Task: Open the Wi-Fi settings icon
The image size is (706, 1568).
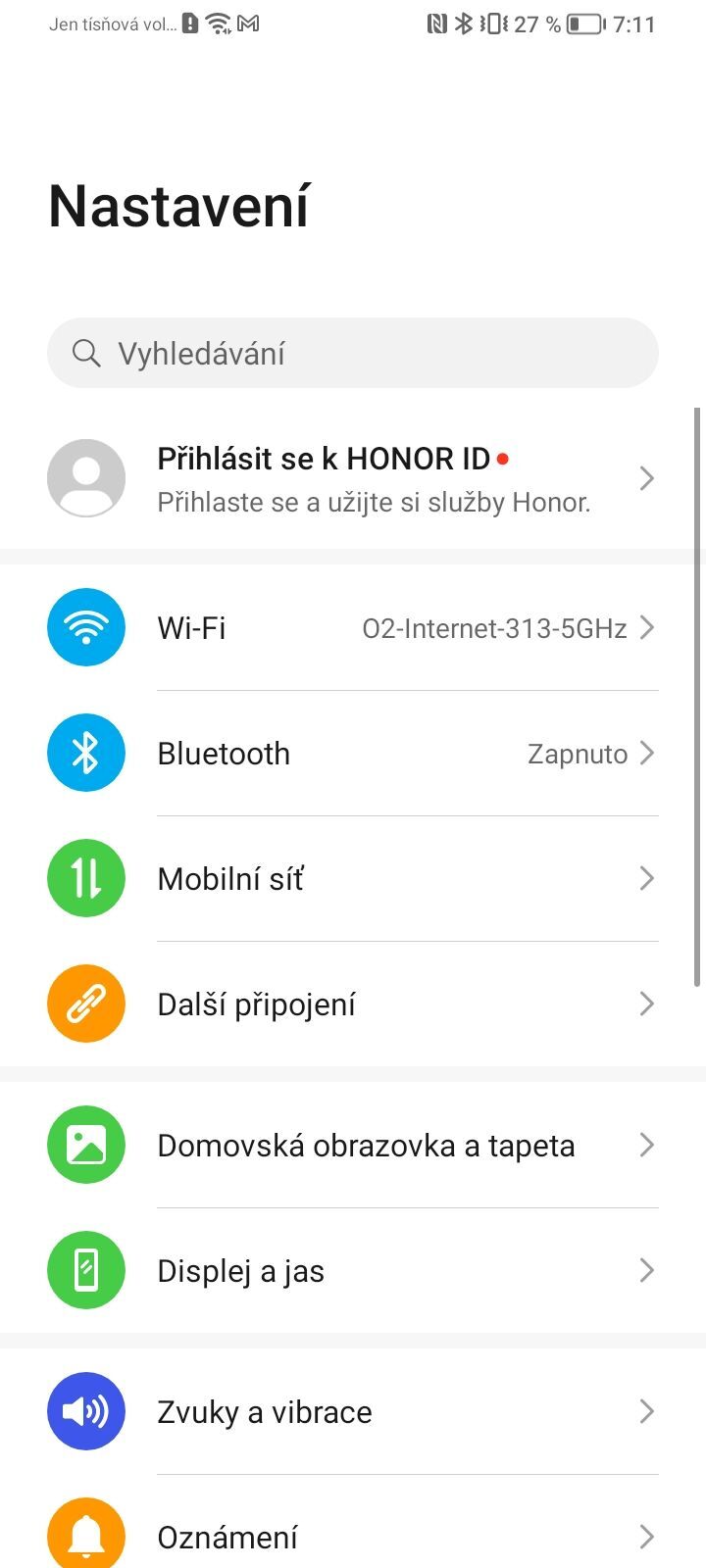Action: [86, 627]
